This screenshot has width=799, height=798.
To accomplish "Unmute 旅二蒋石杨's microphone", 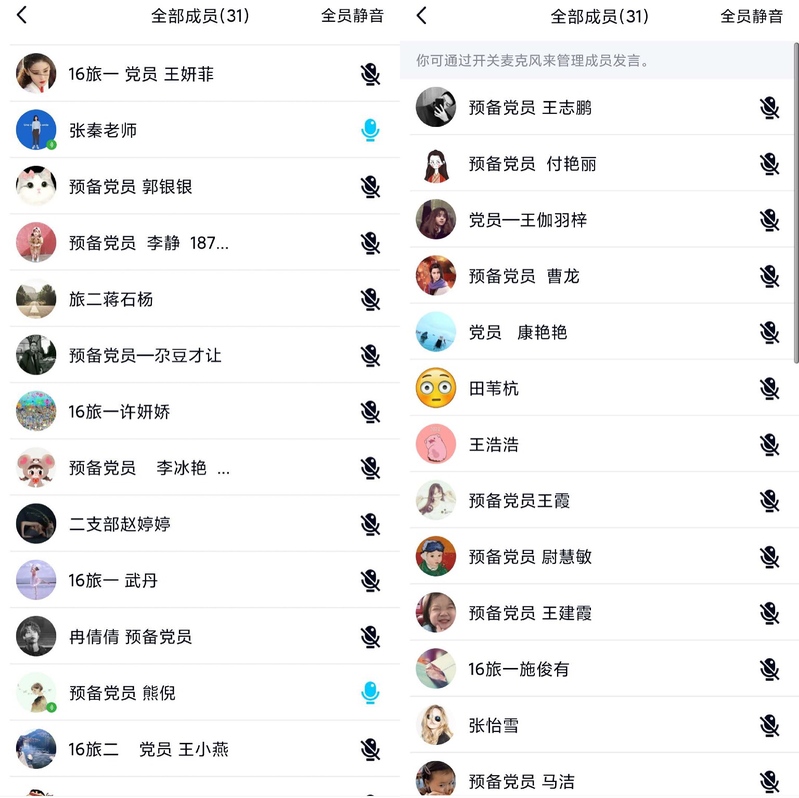I will click(x=371, y=299).
